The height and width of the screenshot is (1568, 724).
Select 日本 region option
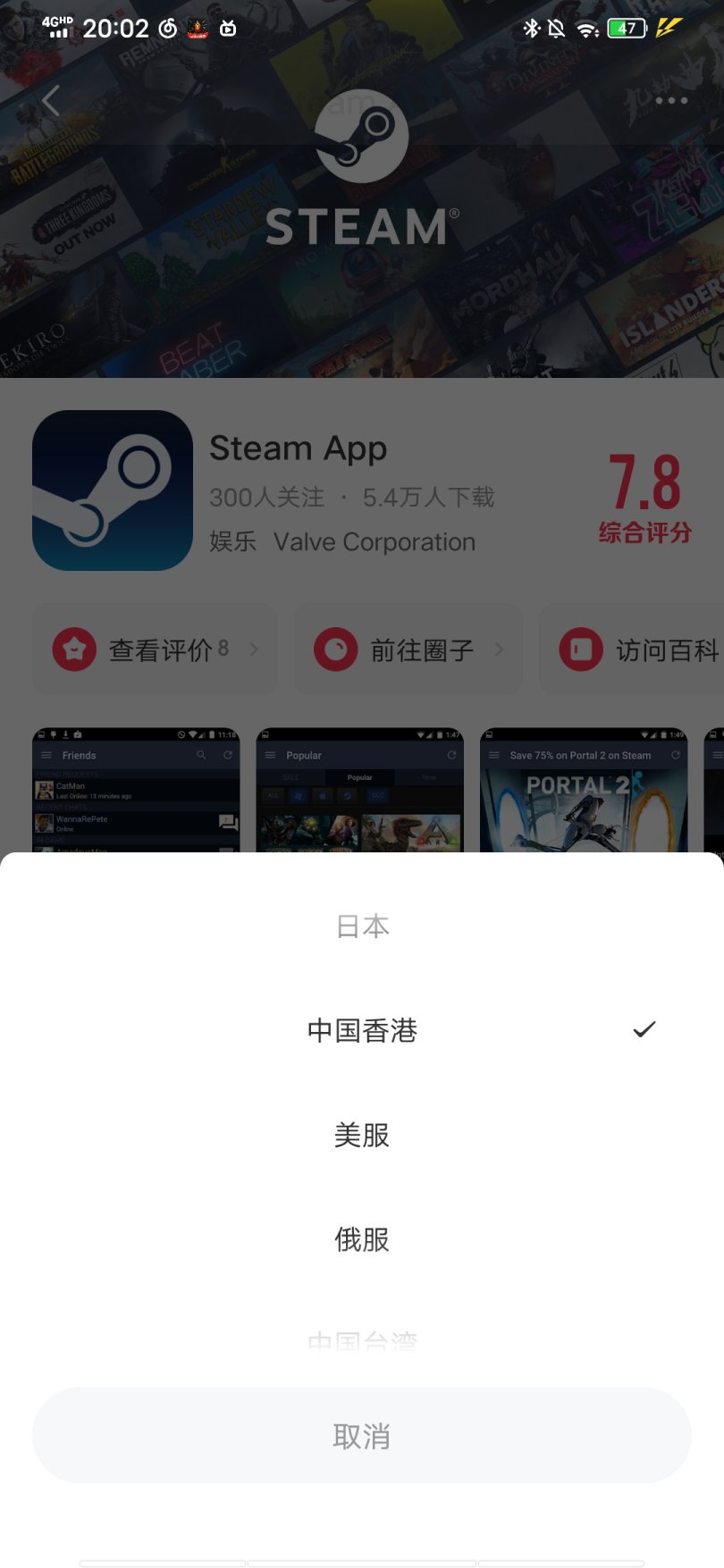[362, 927]
